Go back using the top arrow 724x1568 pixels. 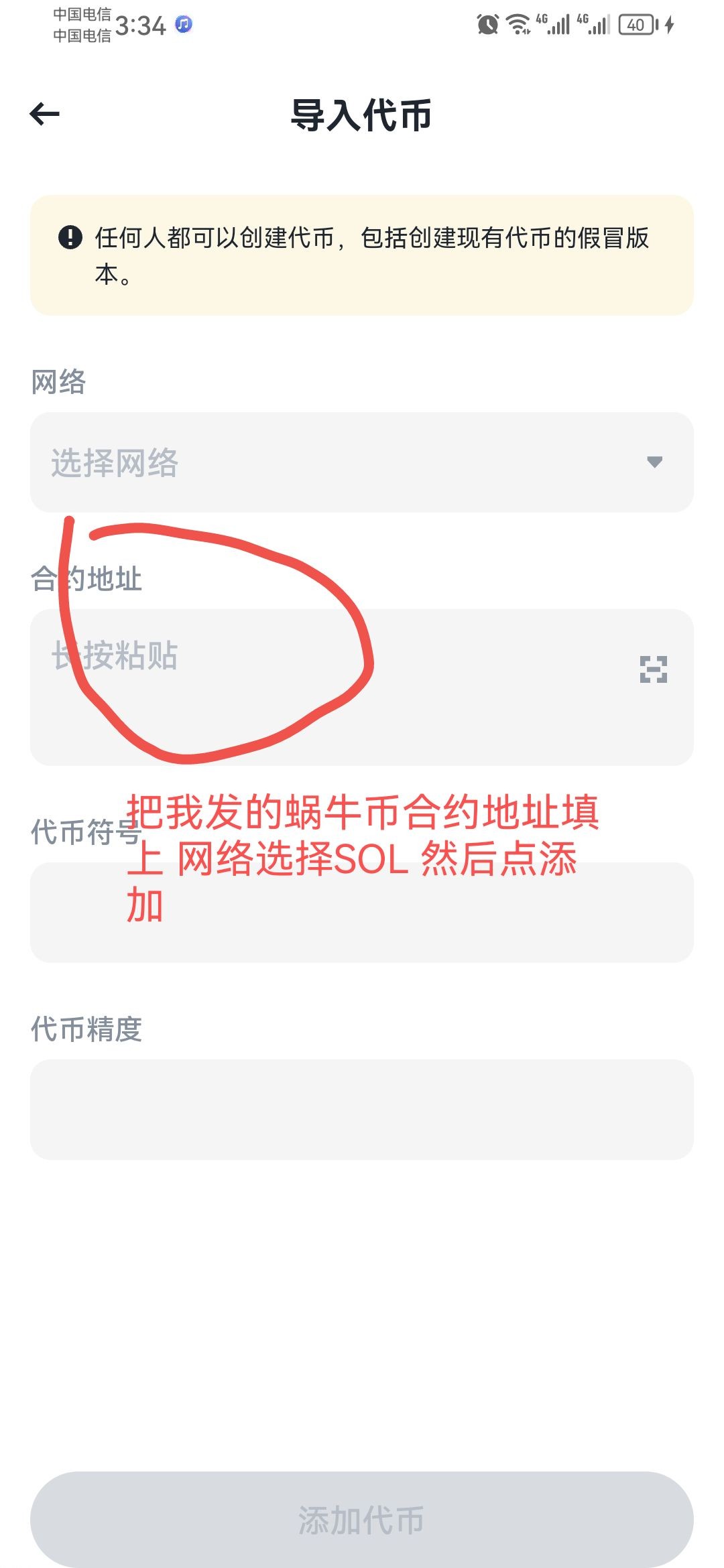click(45, 114)
